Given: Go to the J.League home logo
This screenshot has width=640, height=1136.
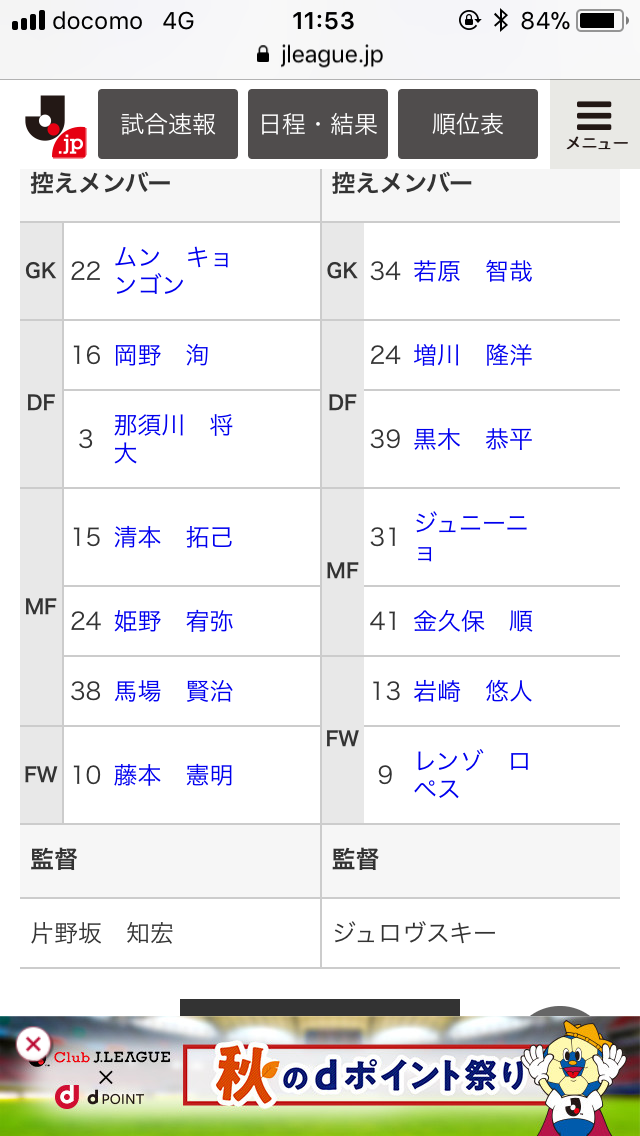Looking at the screenshot, I should (x=57, y=125).
